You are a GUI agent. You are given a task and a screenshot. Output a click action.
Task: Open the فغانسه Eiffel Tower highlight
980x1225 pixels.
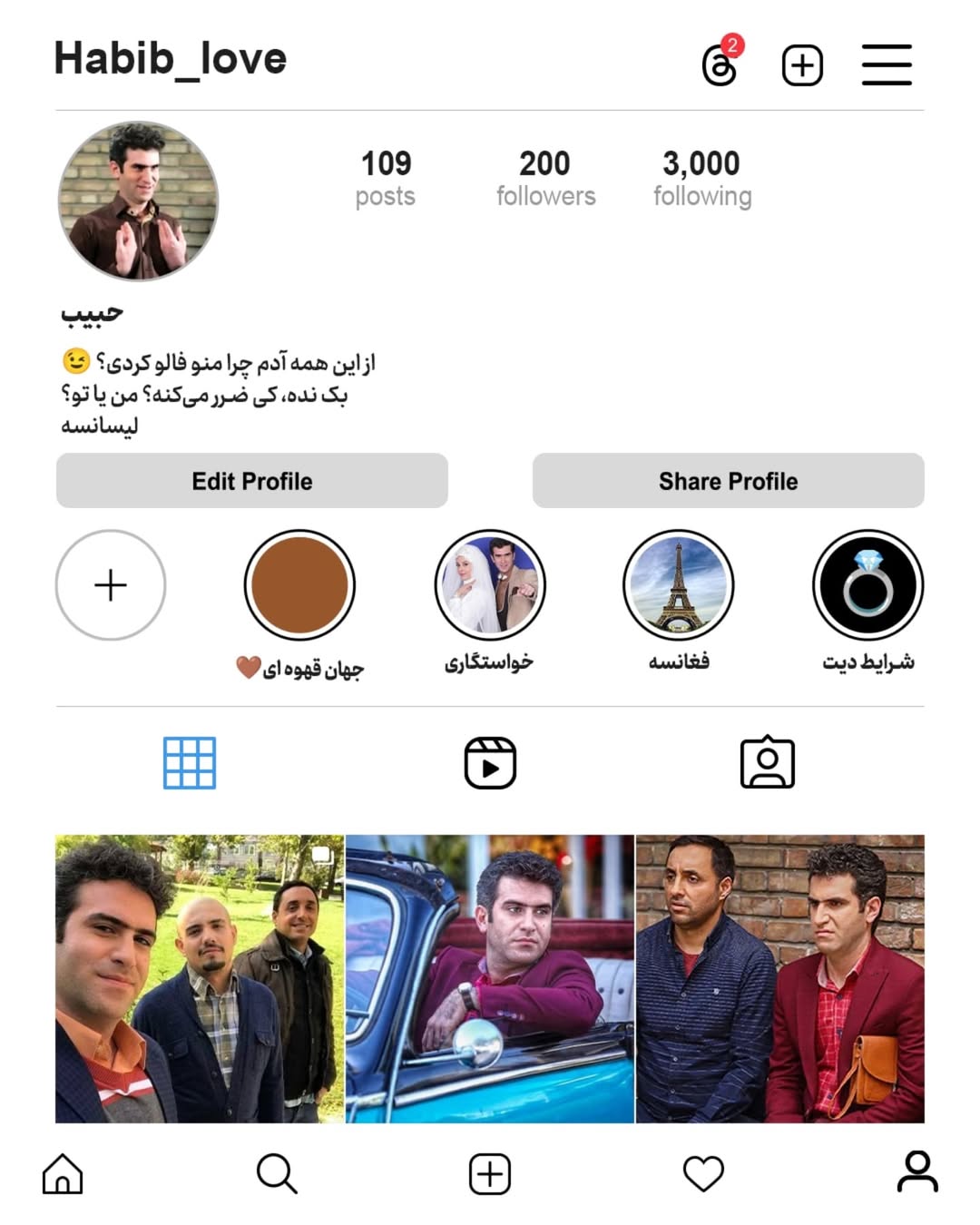(678, 585)
